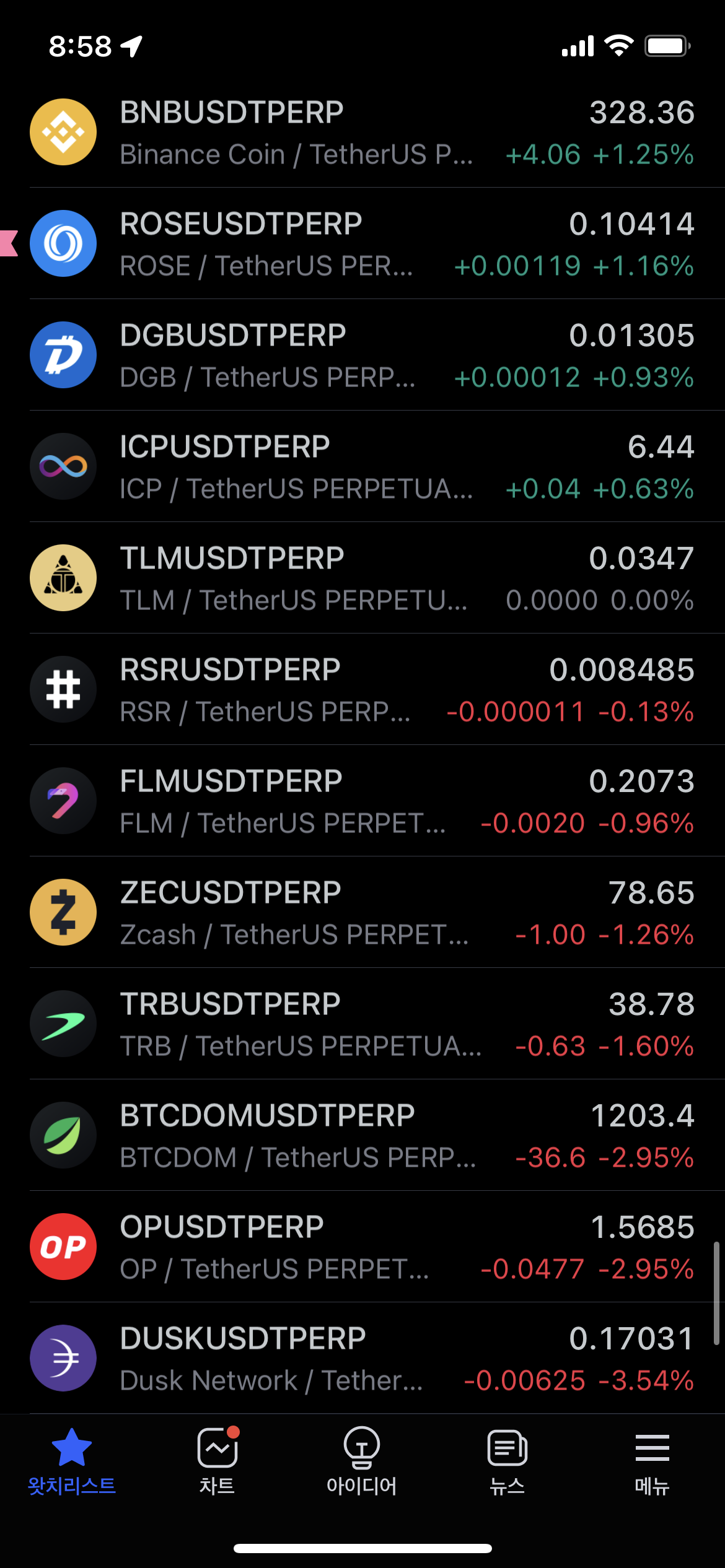Screen dimensions: 725x1568
Task: Open the BNBUSDTPERP symbol row
Action: coord(362,132)
